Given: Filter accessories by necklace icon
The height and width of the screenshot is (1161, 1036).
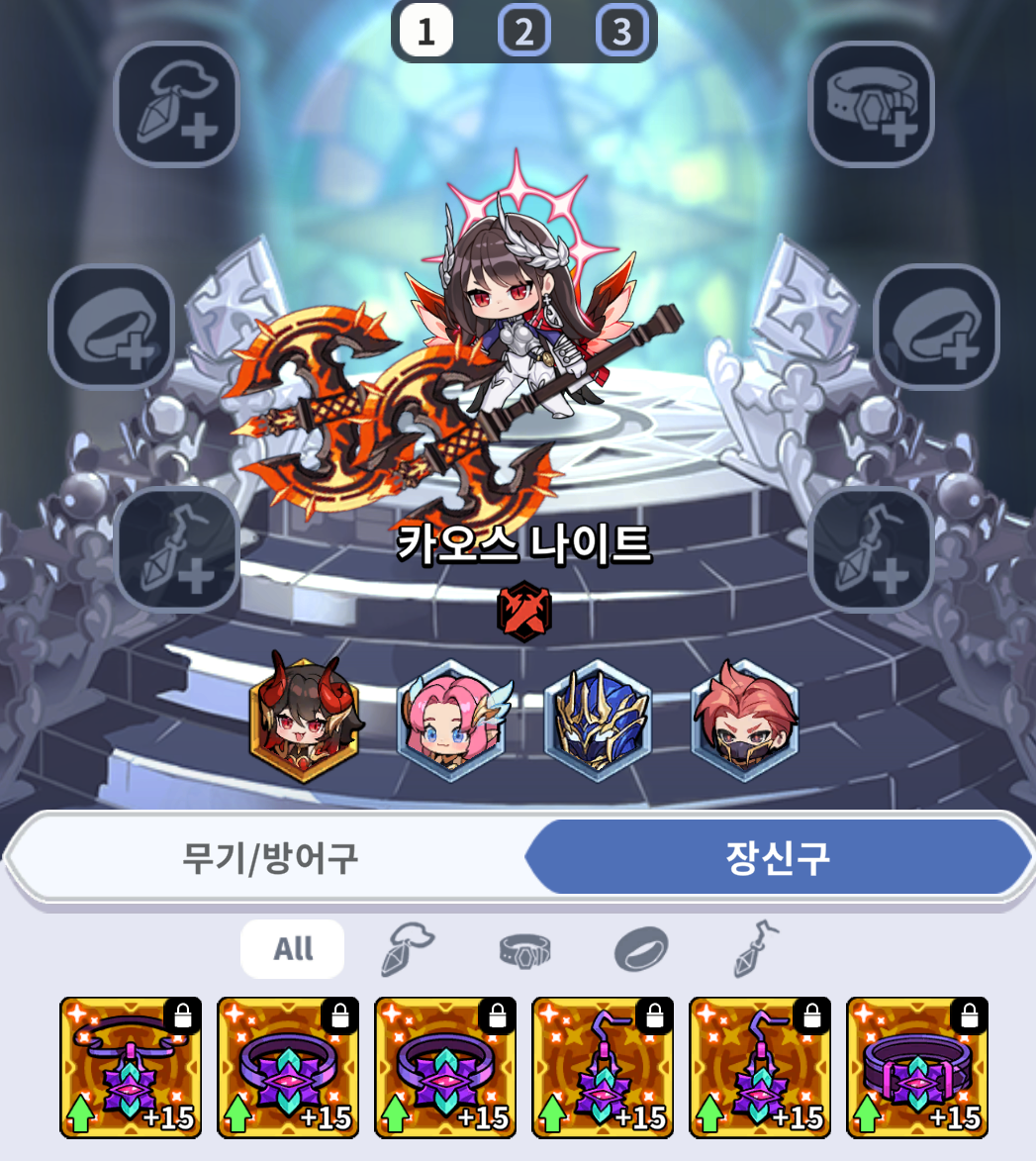Looking at the screenshot, I should tap(408, 949).
